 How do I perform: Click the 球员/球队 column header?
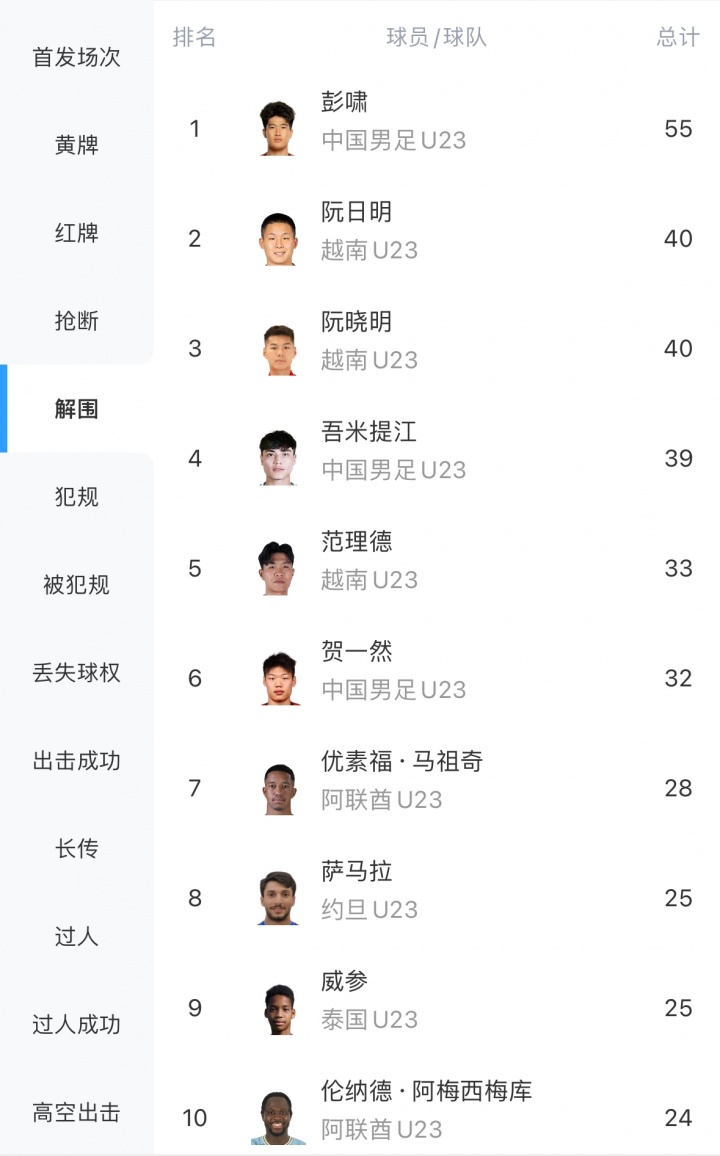click(x=435, y=38)
